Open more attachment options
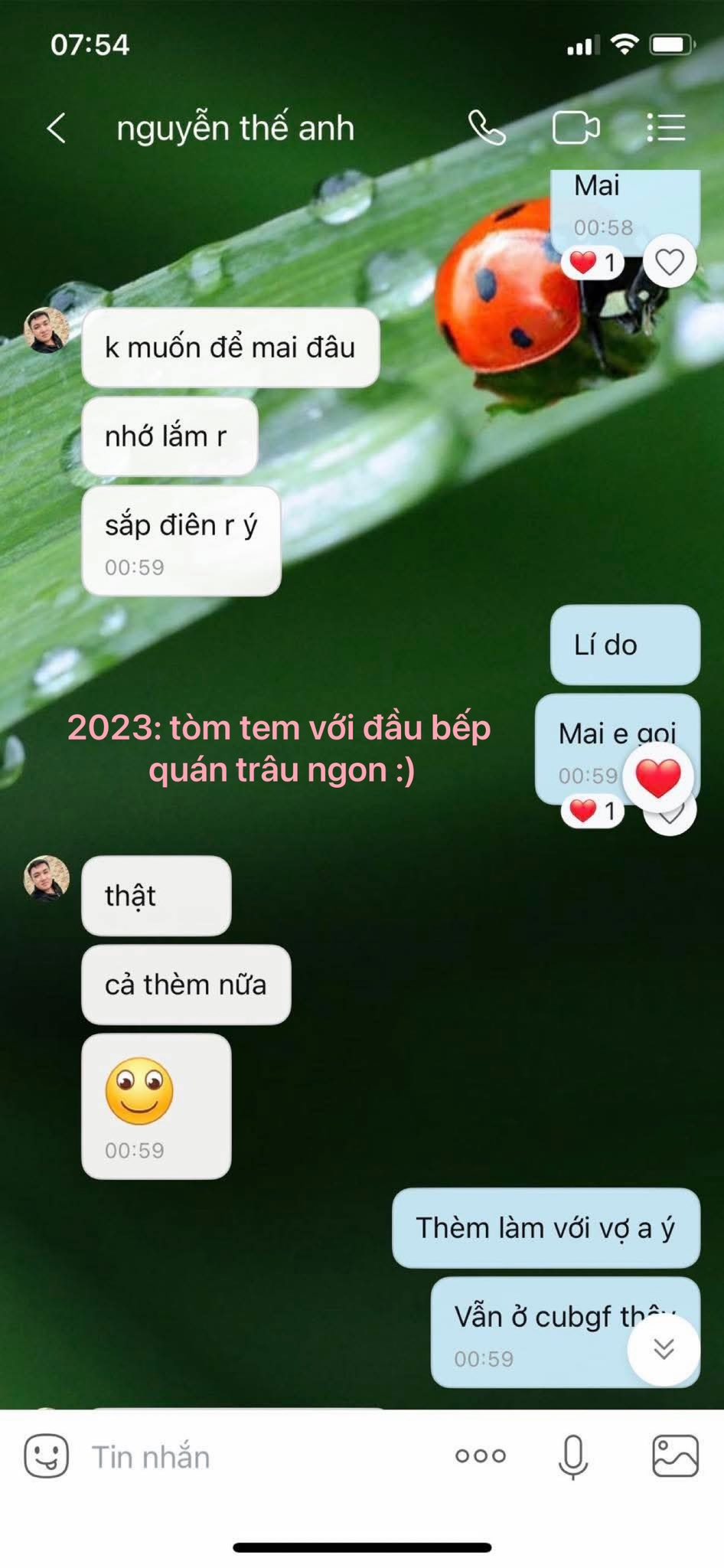Image resolution: width=724 pixels, height=1568 pixels. pos(481,1455)
